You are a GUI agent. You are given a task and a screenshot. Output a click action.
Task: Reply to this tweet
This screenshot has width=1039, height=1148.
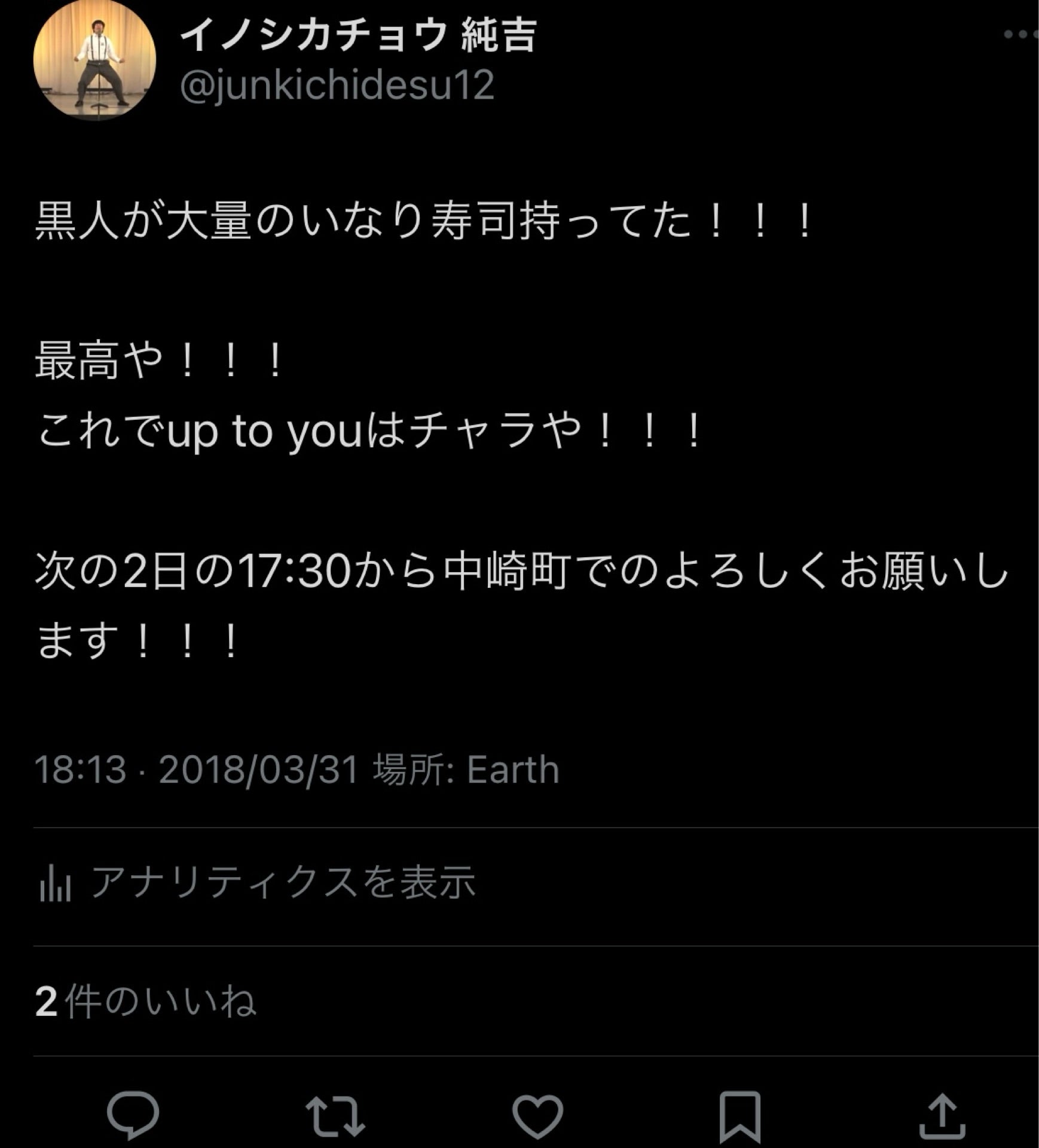[x=133, y=1115]
